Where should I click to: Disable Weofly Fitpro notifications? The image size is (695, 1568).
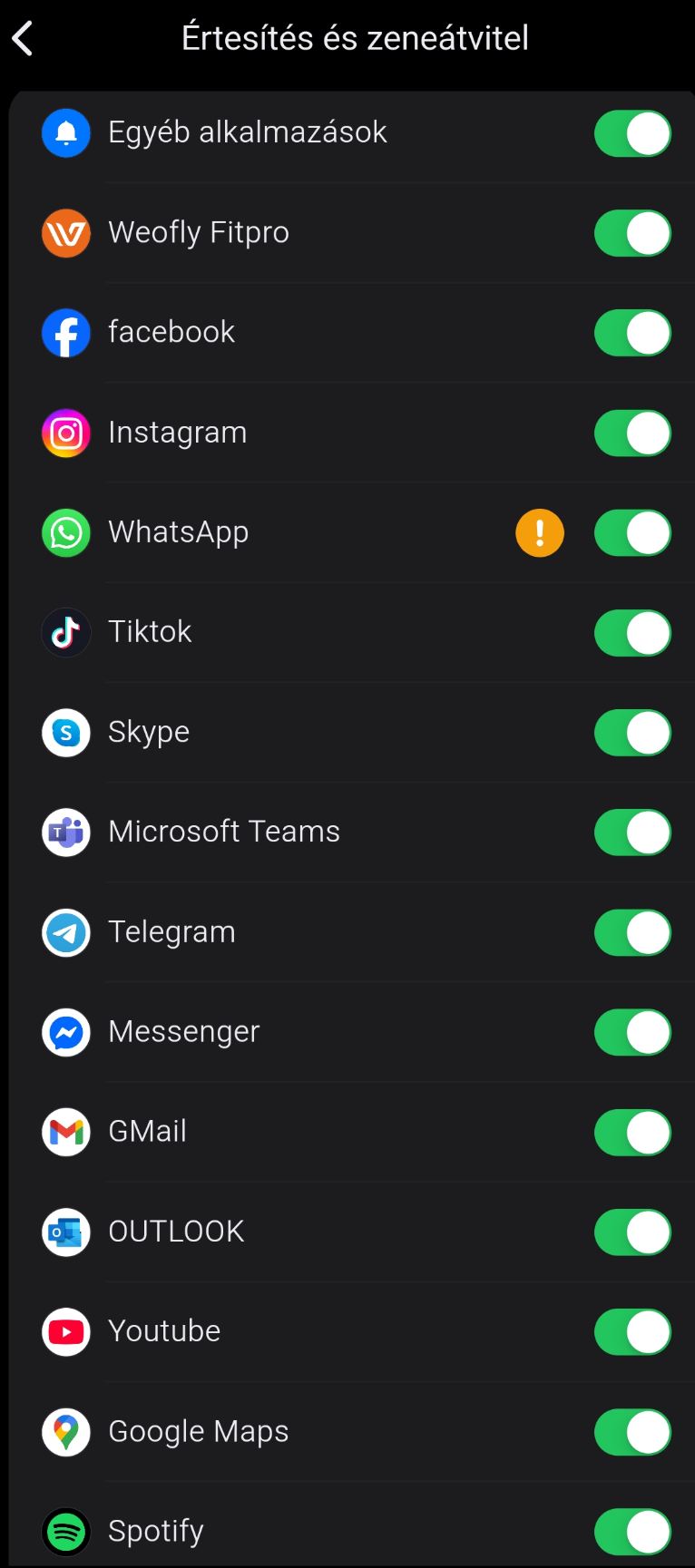632,233
